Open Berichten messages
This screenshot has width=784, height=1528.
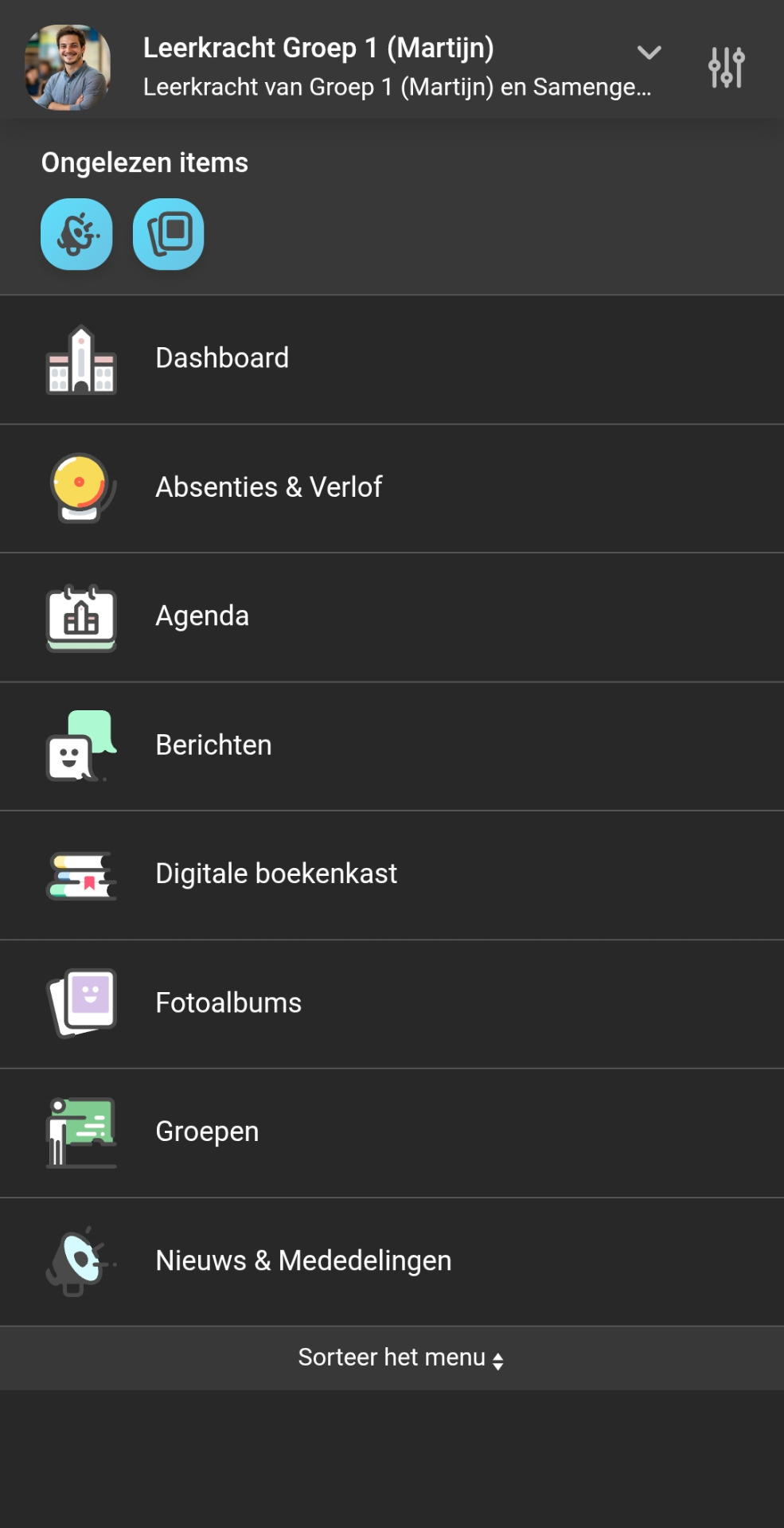point(213,745)
